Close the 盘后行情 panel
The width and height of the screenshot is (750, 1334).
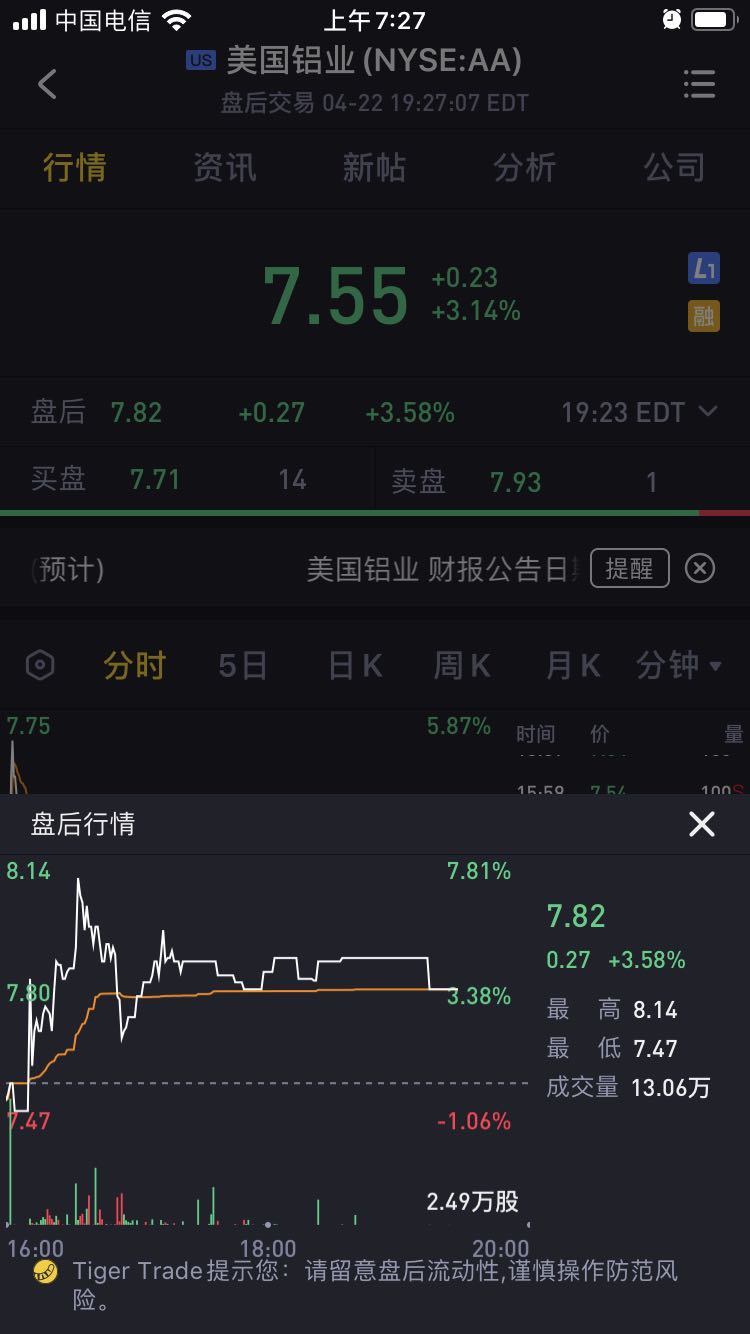click(702, 824)
